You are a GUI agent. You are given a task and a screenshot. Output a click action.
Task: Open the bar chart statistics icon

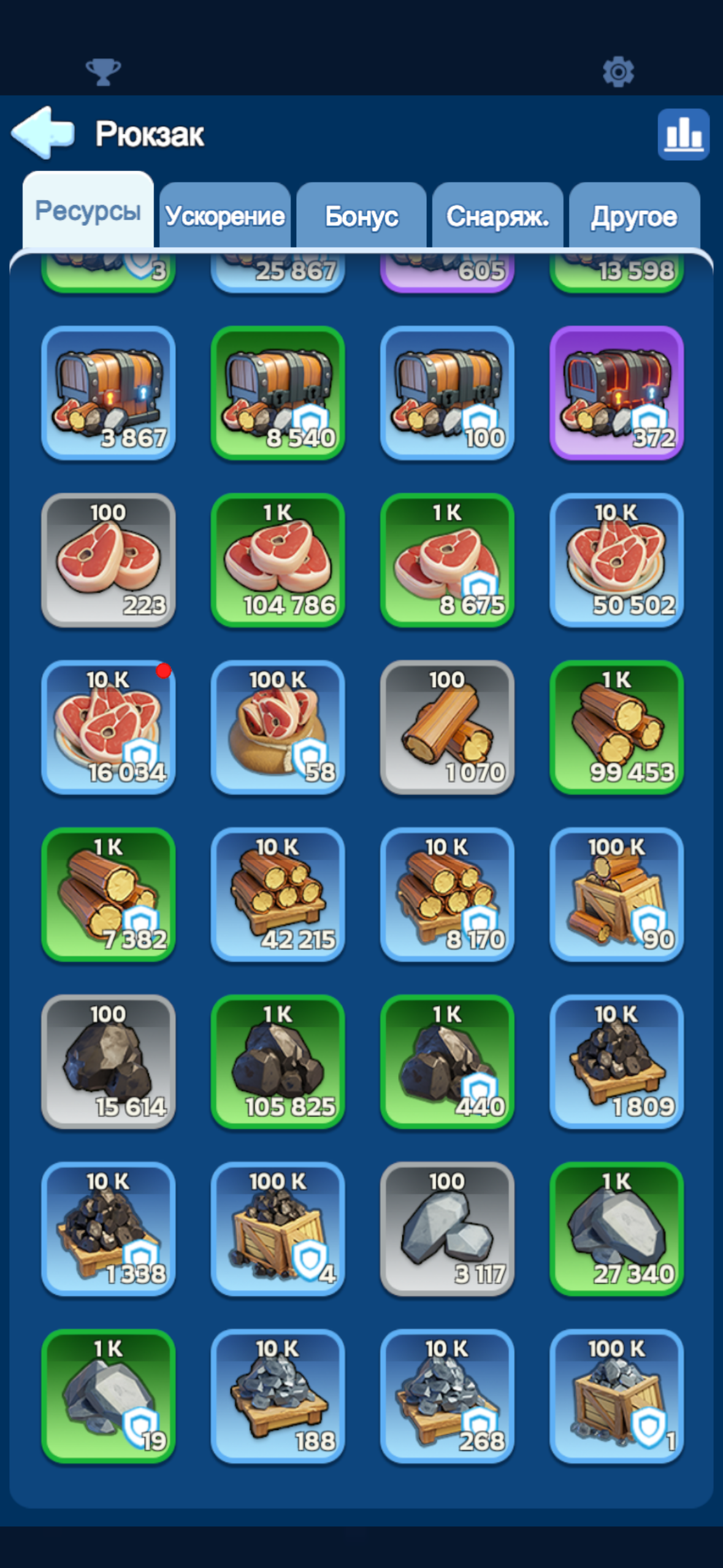(684, 134)
